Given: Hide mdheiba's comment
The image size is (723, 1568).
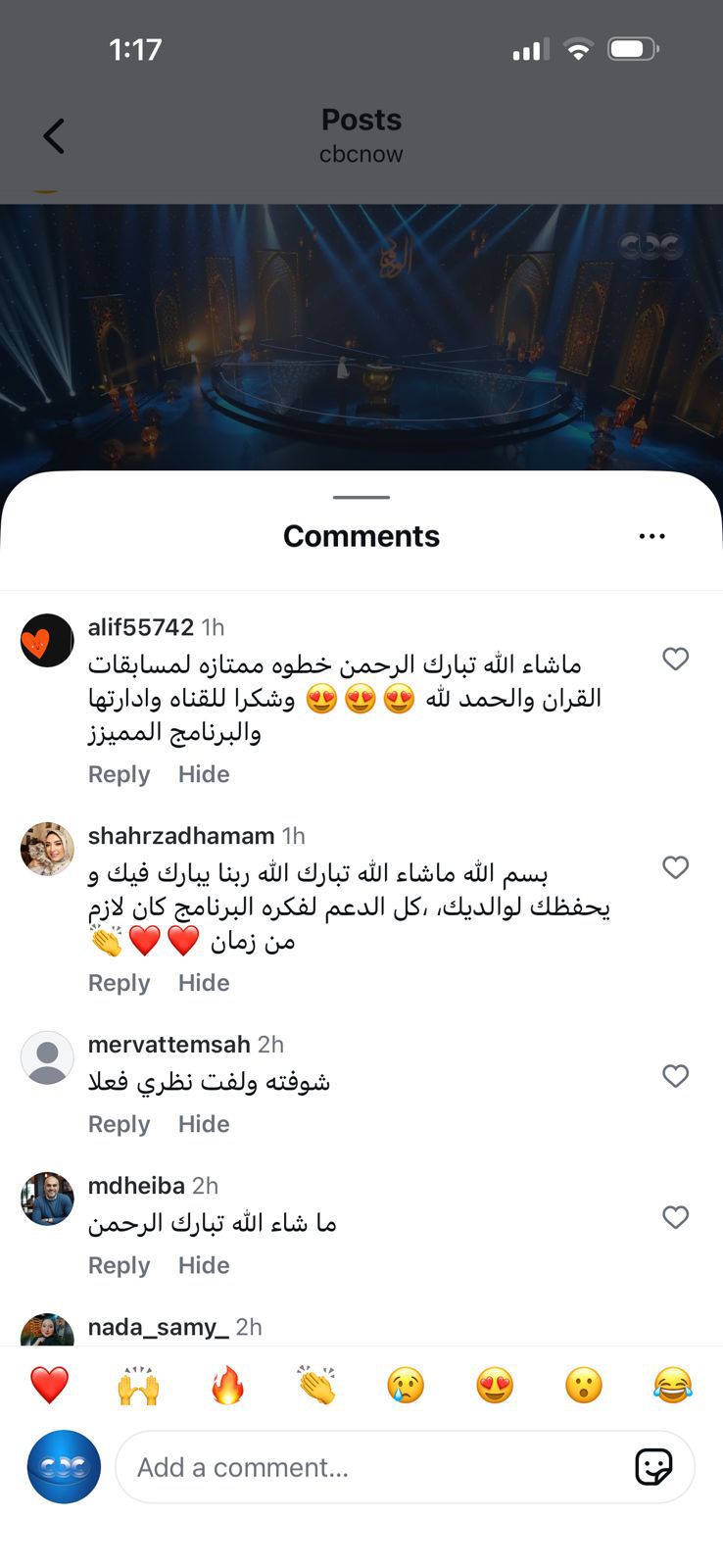Looking at the screenshot, I should pyautogui.click(x=204, y=1265).
